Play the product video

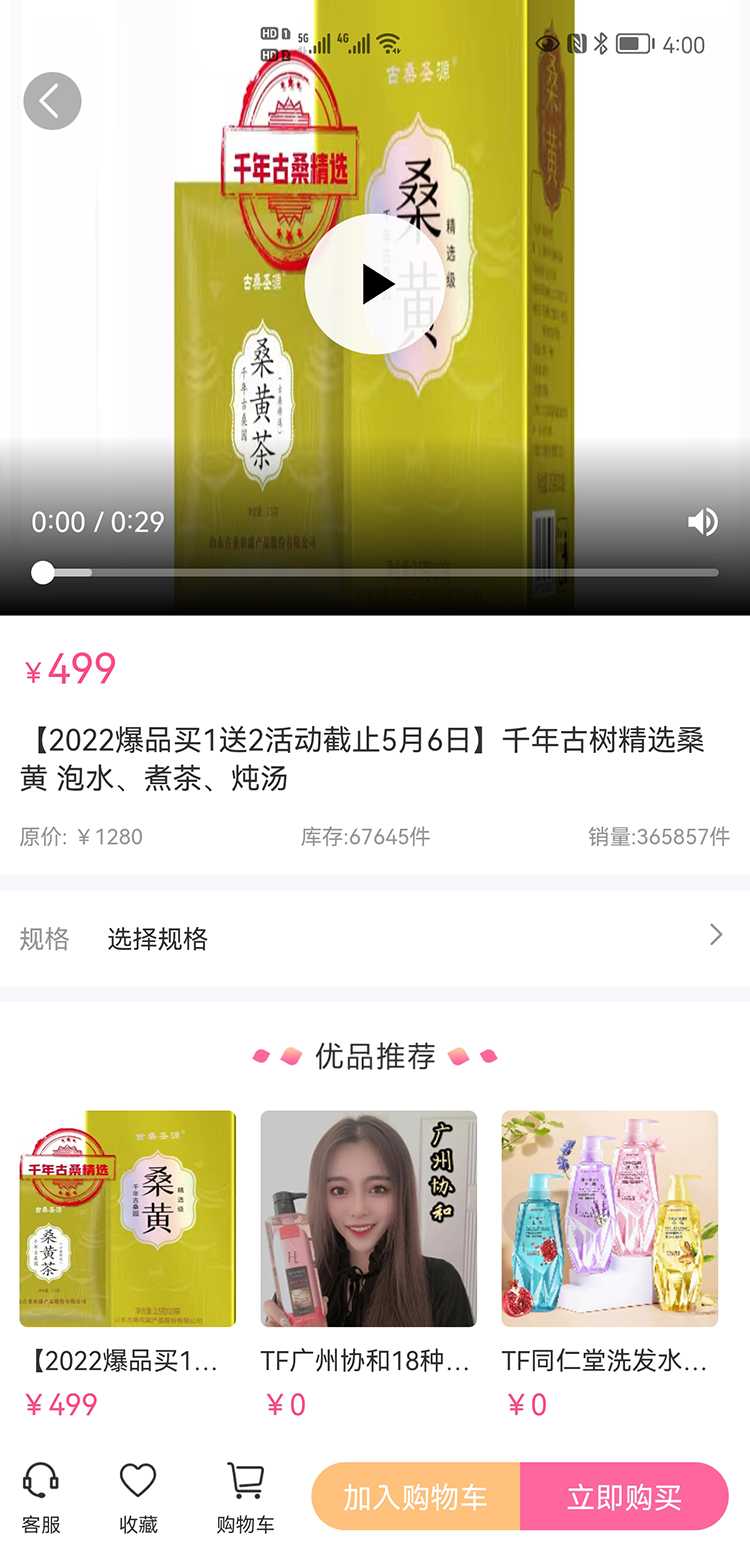375,284
